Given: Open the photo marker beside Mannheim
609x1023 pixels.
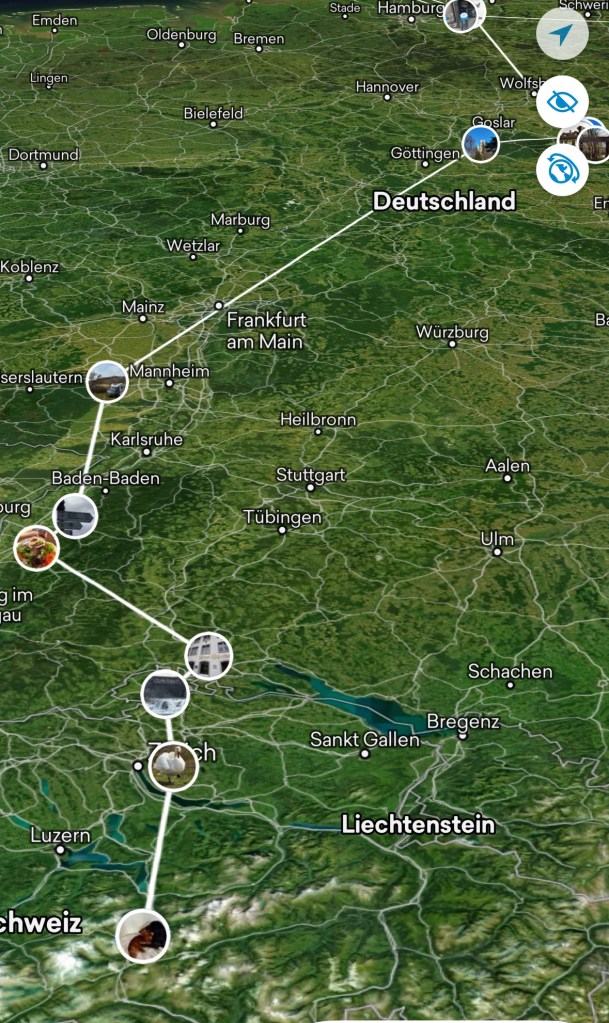Looking at the screenshot, I should click(x=107, y=381).
